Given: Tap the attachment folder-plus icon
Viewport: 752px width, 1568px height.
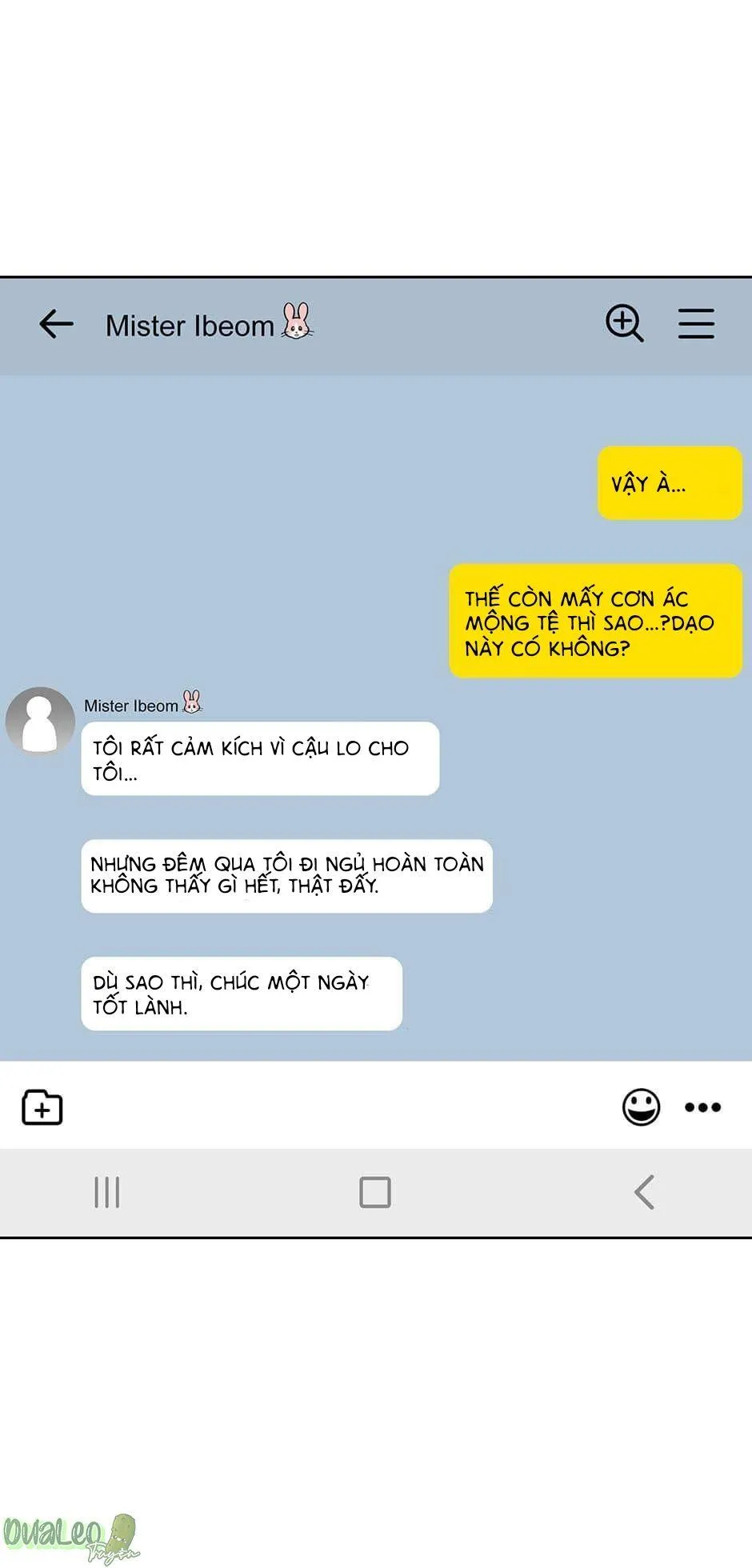Looking at the screenshot, I should (x=42, y=1106).
